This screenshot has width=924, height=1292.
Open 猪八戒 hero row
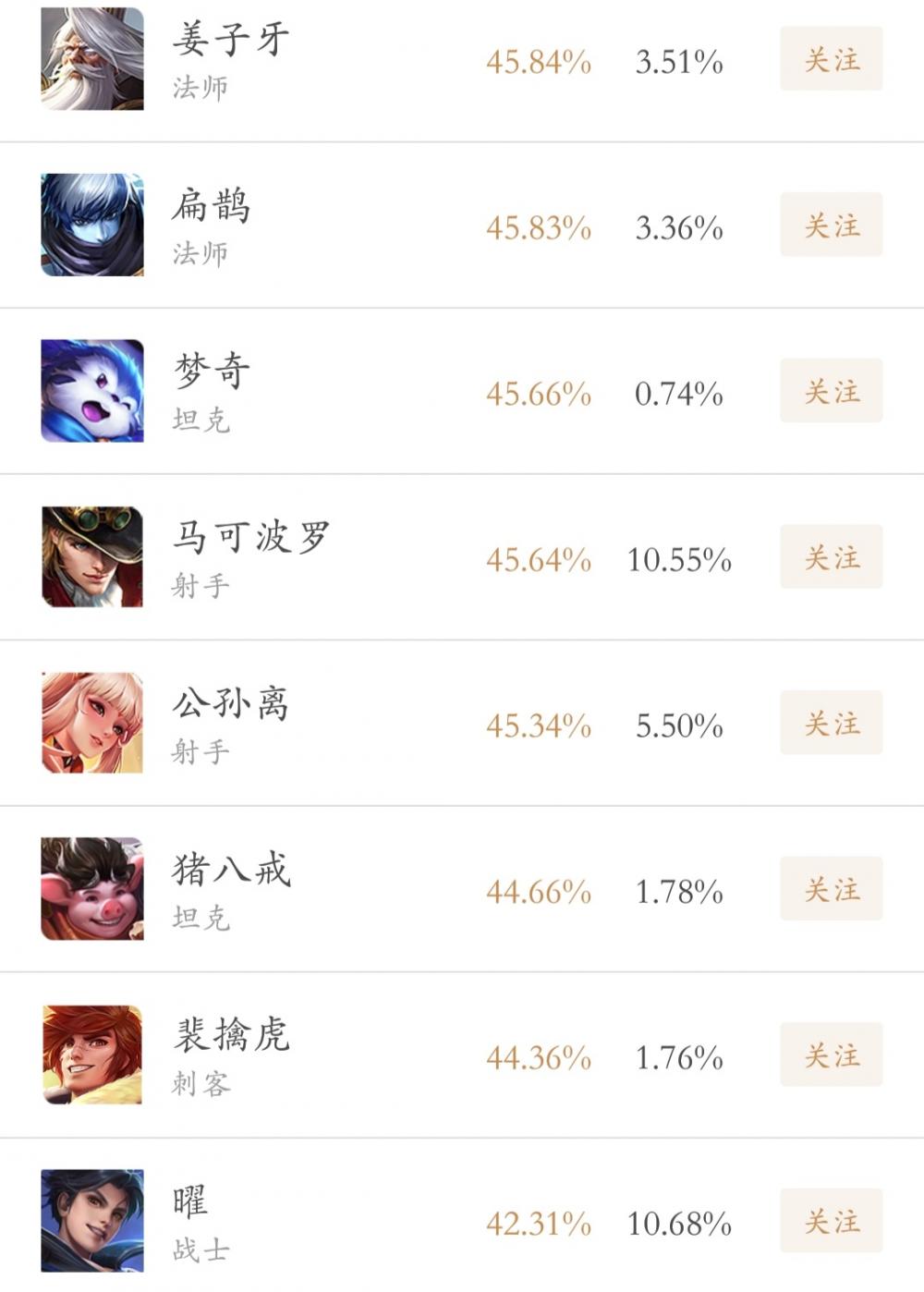pos(231,889)
